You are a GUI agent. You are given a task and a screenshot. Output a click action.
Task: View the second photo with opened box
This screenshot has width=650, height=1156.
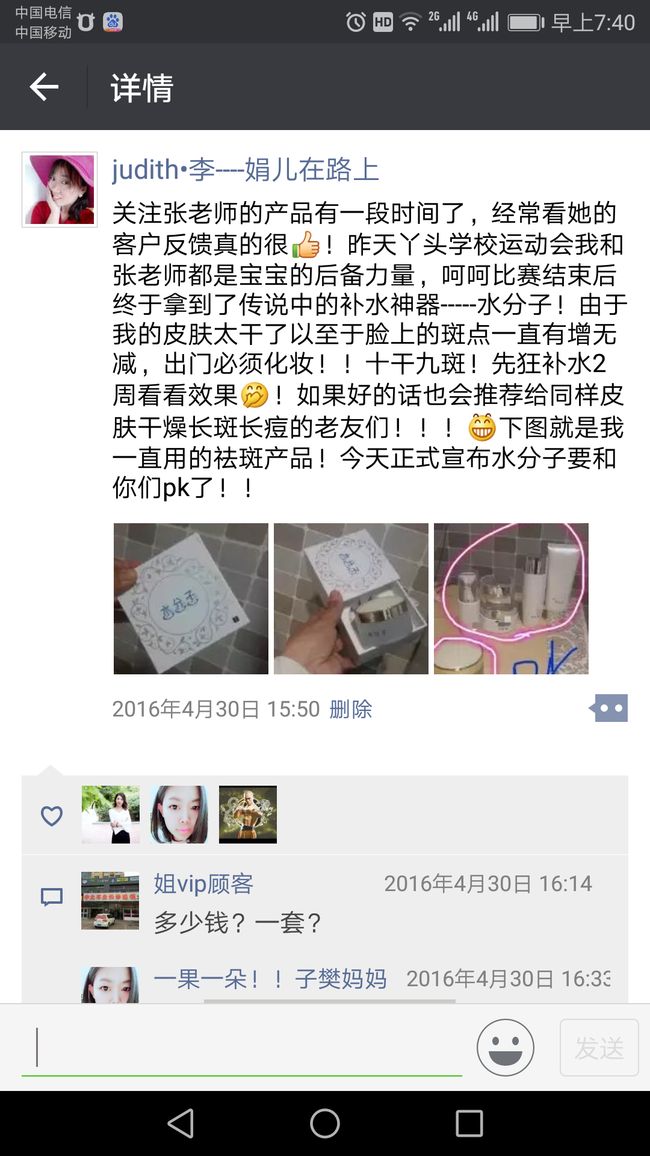[x=351, y=599]
